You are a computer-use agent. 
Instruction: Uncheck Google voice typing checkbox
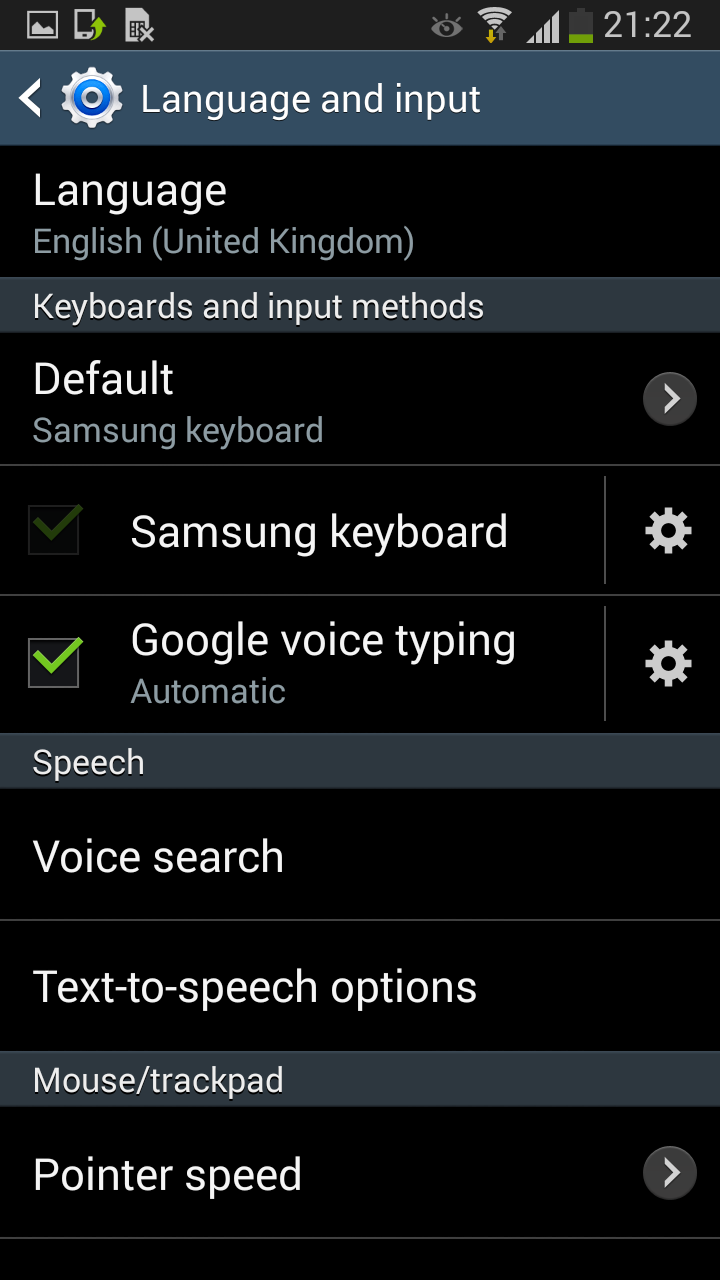55,662
